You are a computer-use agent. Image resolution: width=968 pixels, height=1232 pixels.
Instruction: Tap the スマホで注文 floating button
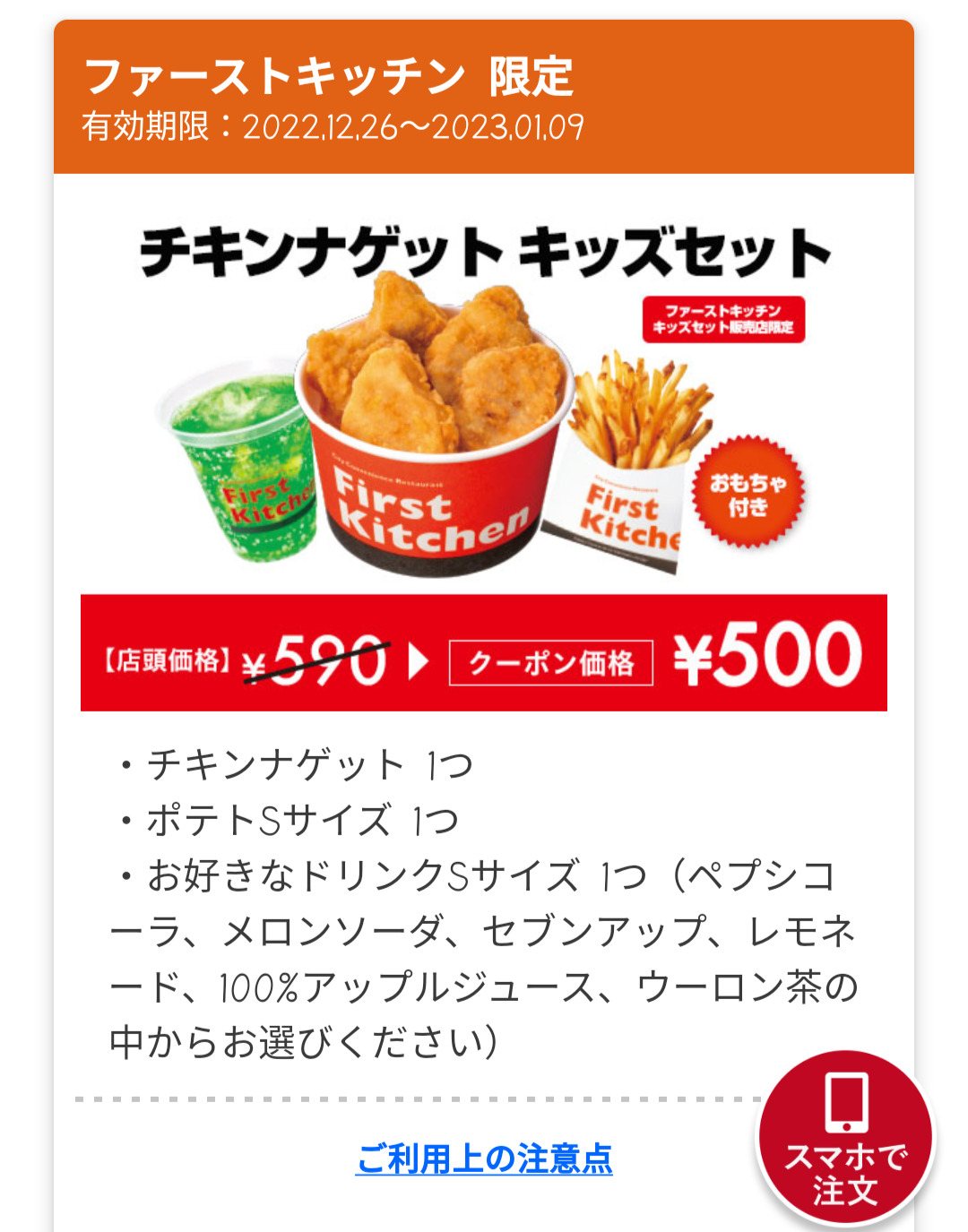coord(845,1137)
